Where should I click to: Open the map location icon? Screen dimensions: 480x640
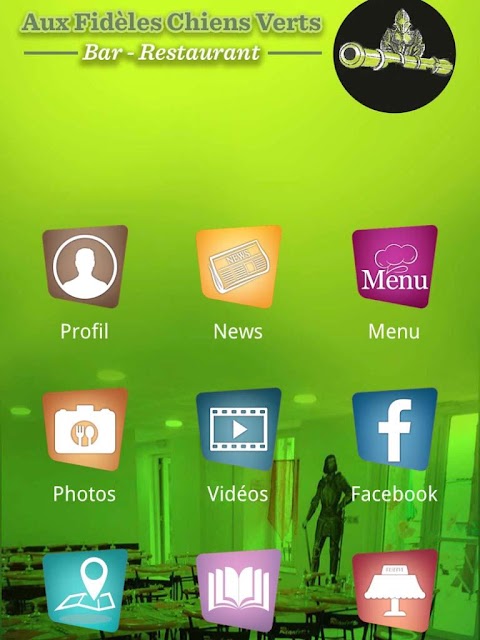coord(85,591)
